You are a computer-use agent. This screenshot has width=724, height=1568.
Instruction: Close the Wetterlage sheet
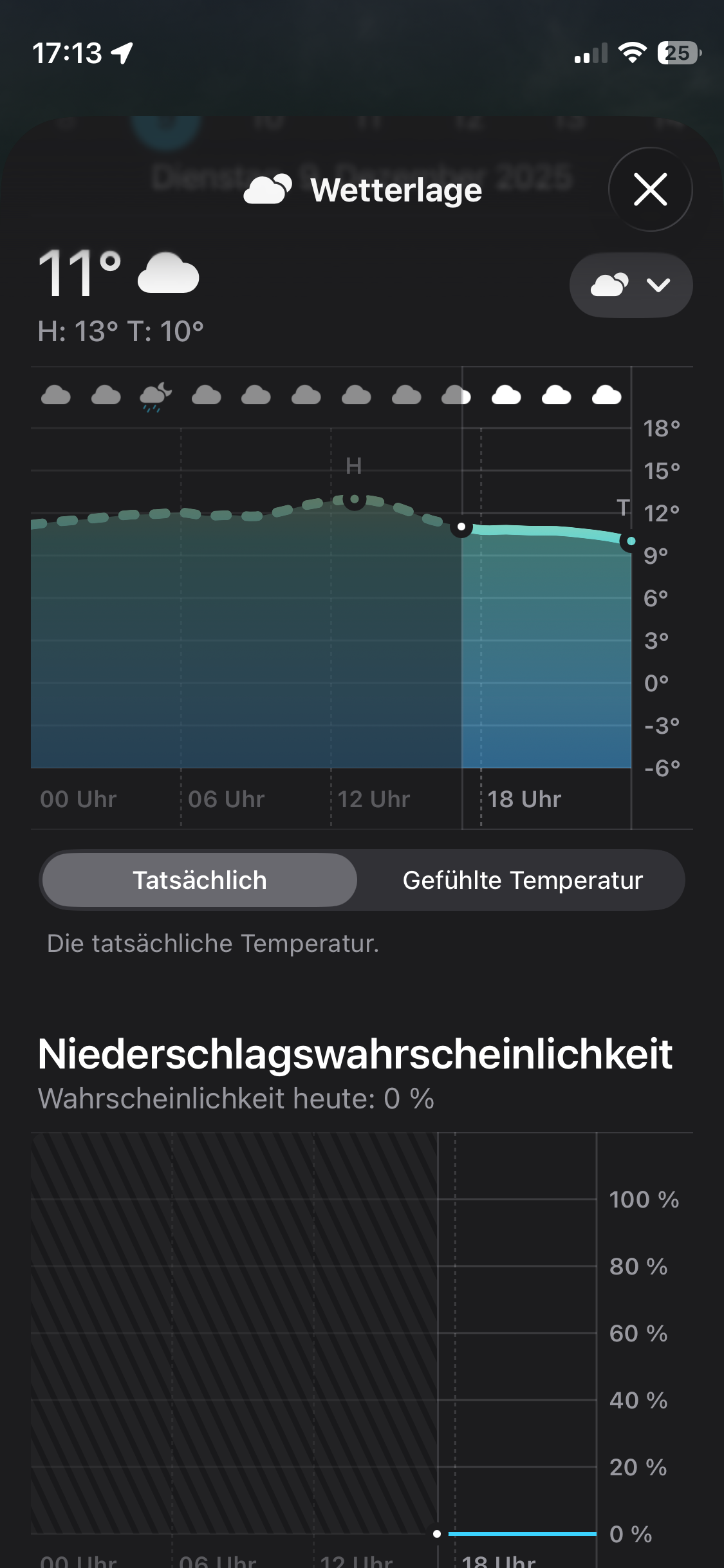650,190
